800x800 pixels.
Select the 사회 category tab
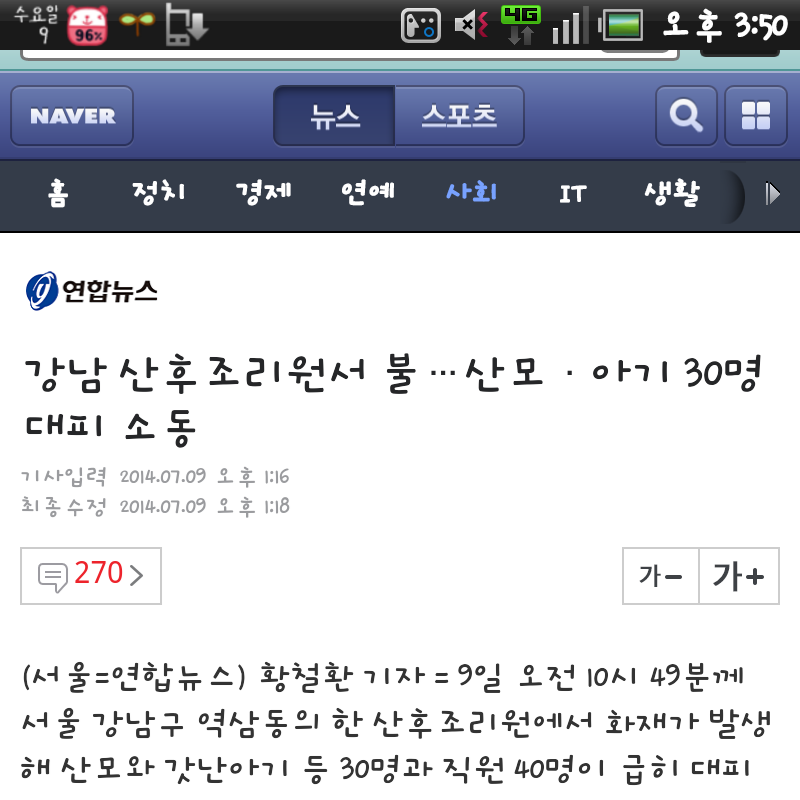(x=471, y=193)
